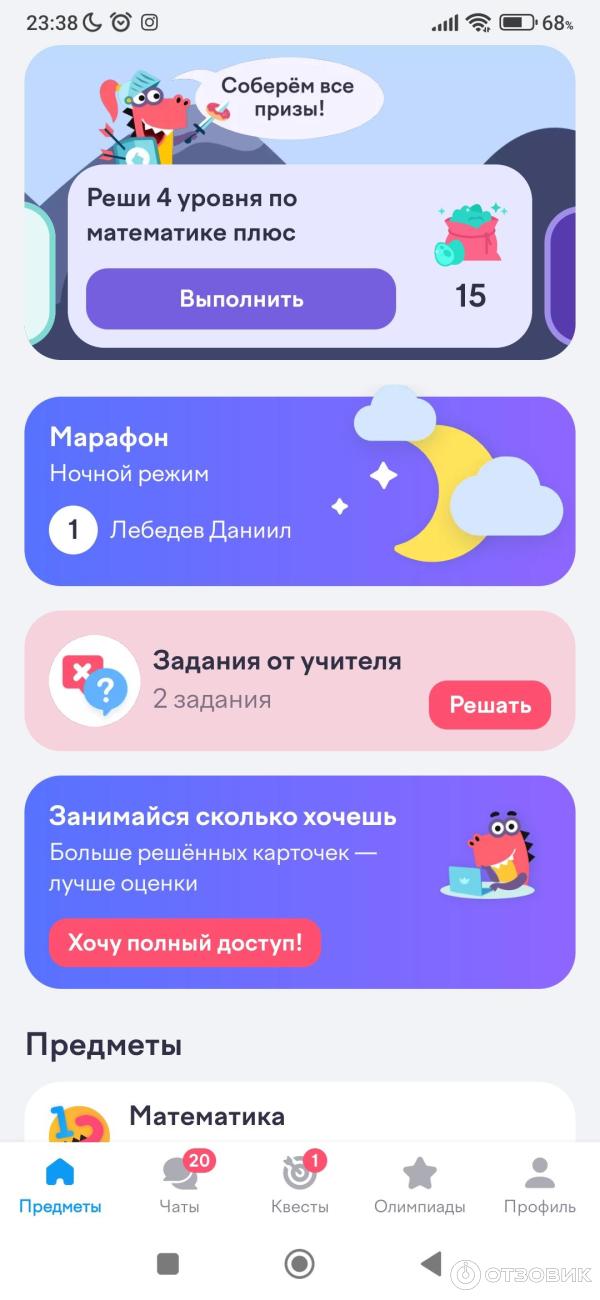600x1300 pixels.
Task: Tap the system home button
Action: tap(299, 1264)
